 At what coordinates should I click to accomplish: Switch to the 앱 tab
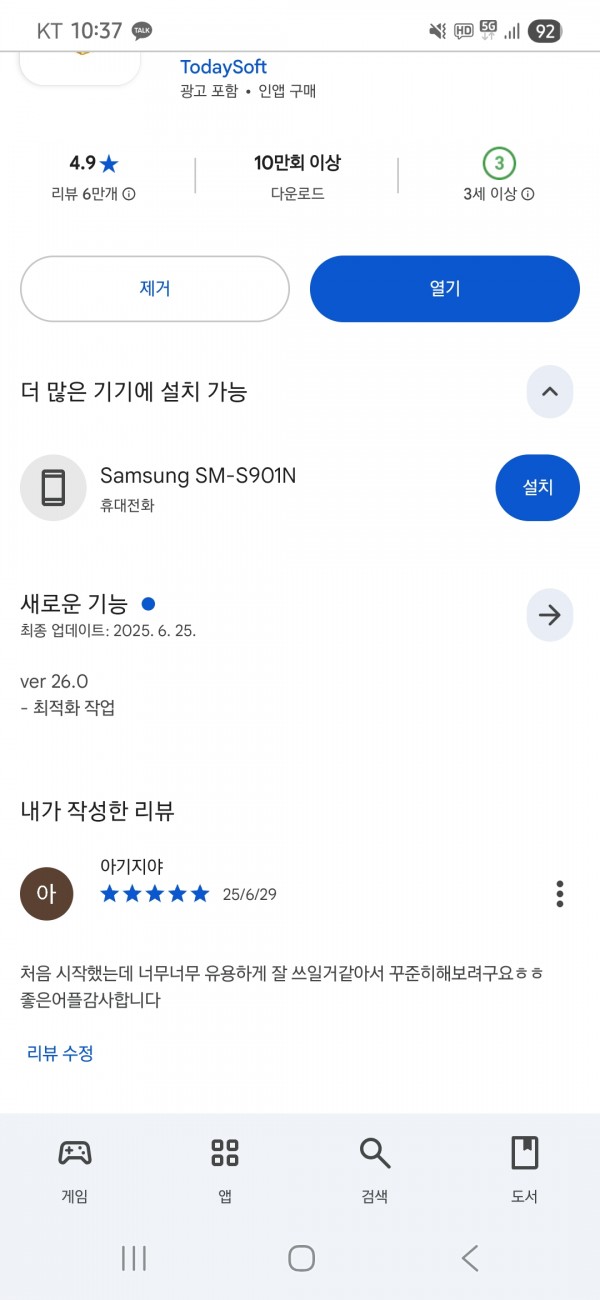click(x=225, y=1170)
